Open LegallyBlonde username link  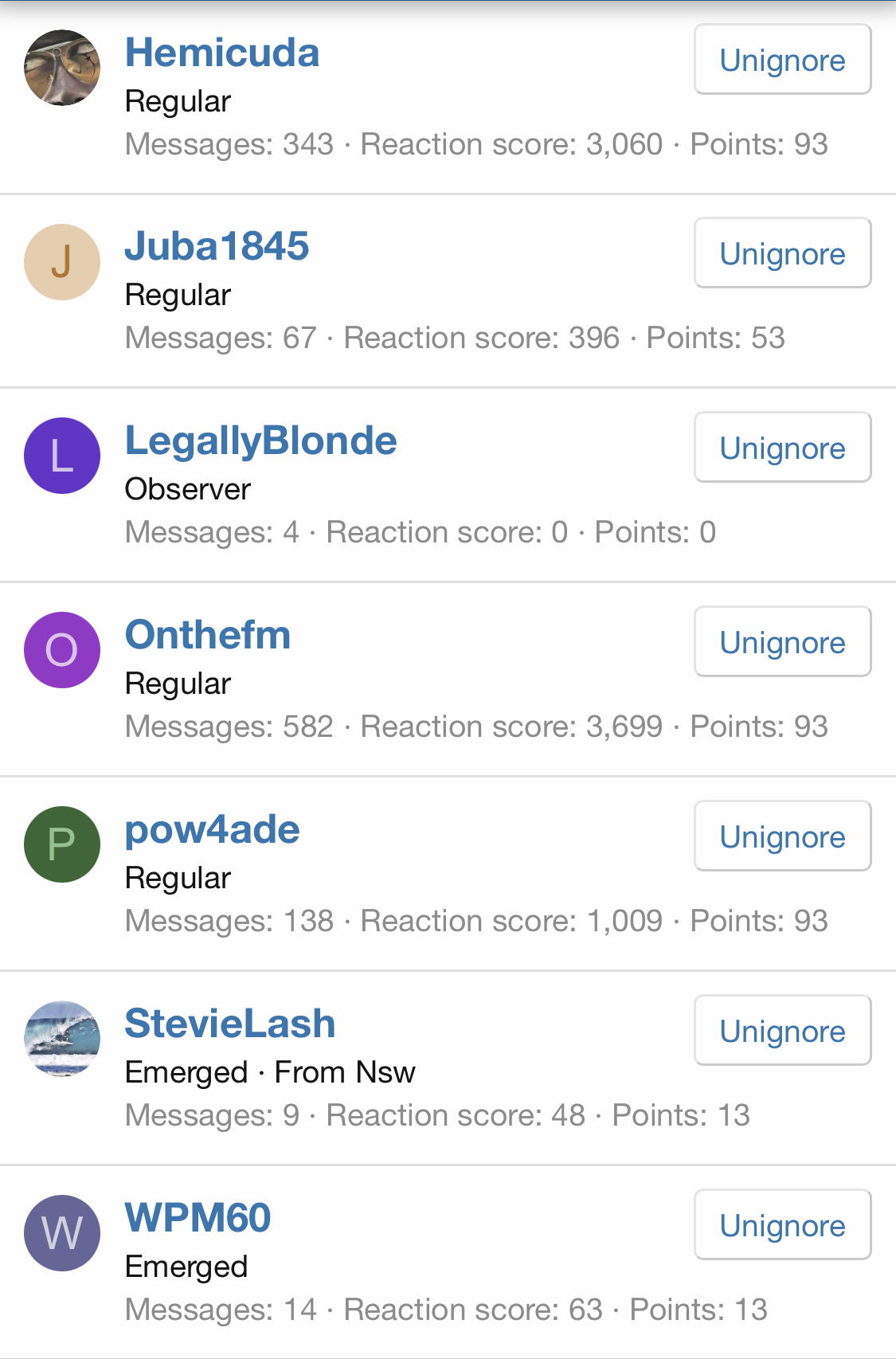(x=260, y=441)
